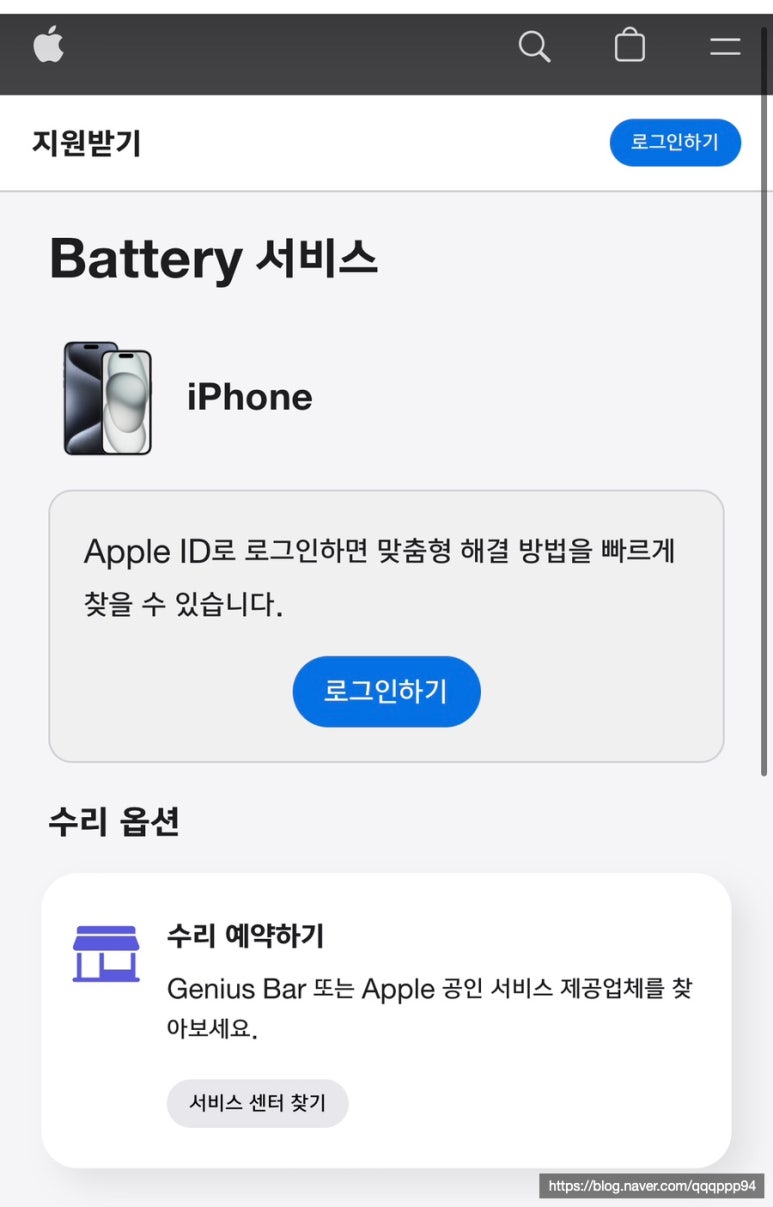Open the shopping bag

tap(629, 46)
